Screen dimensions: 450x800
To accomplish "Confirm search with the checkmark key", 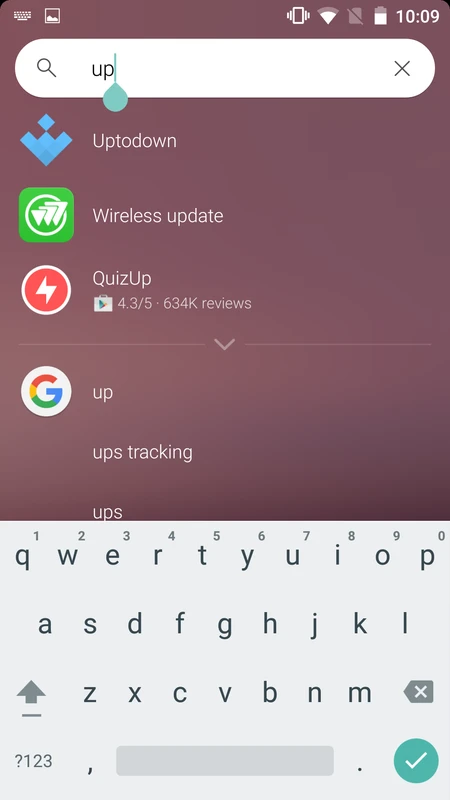I will [416, 761].
